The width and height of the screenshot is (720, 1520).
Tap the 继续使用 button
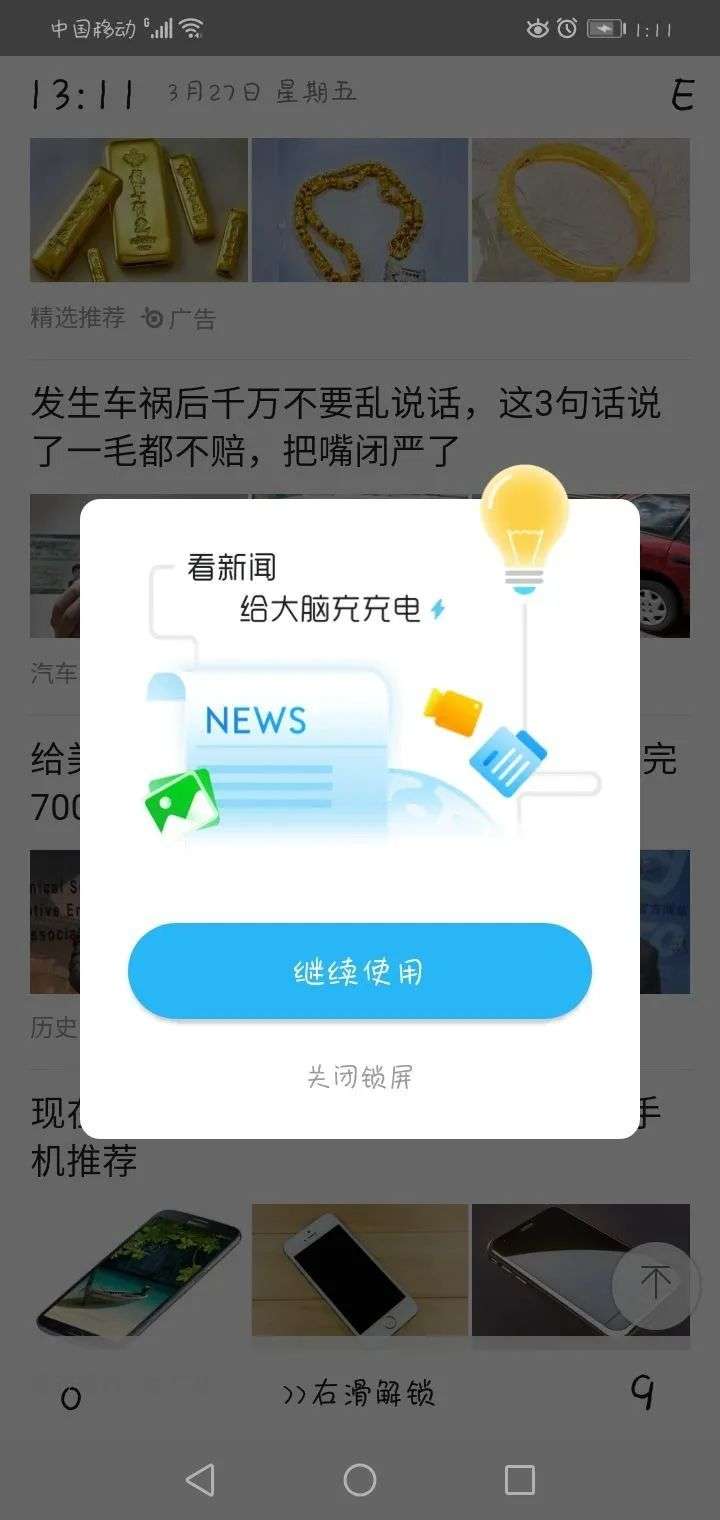[360, 971]
